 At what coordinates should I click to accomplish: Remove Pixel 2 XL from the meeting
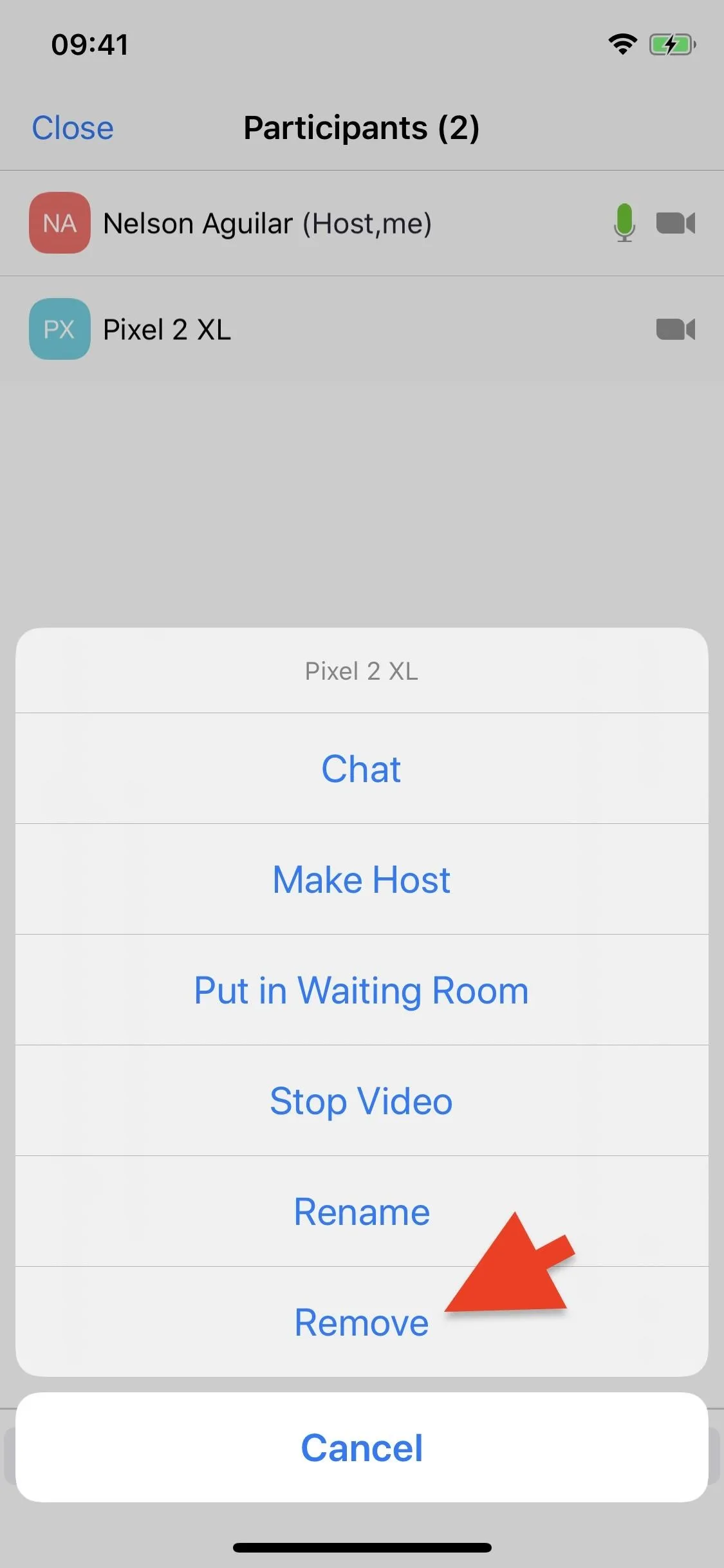pos(362,1322)
